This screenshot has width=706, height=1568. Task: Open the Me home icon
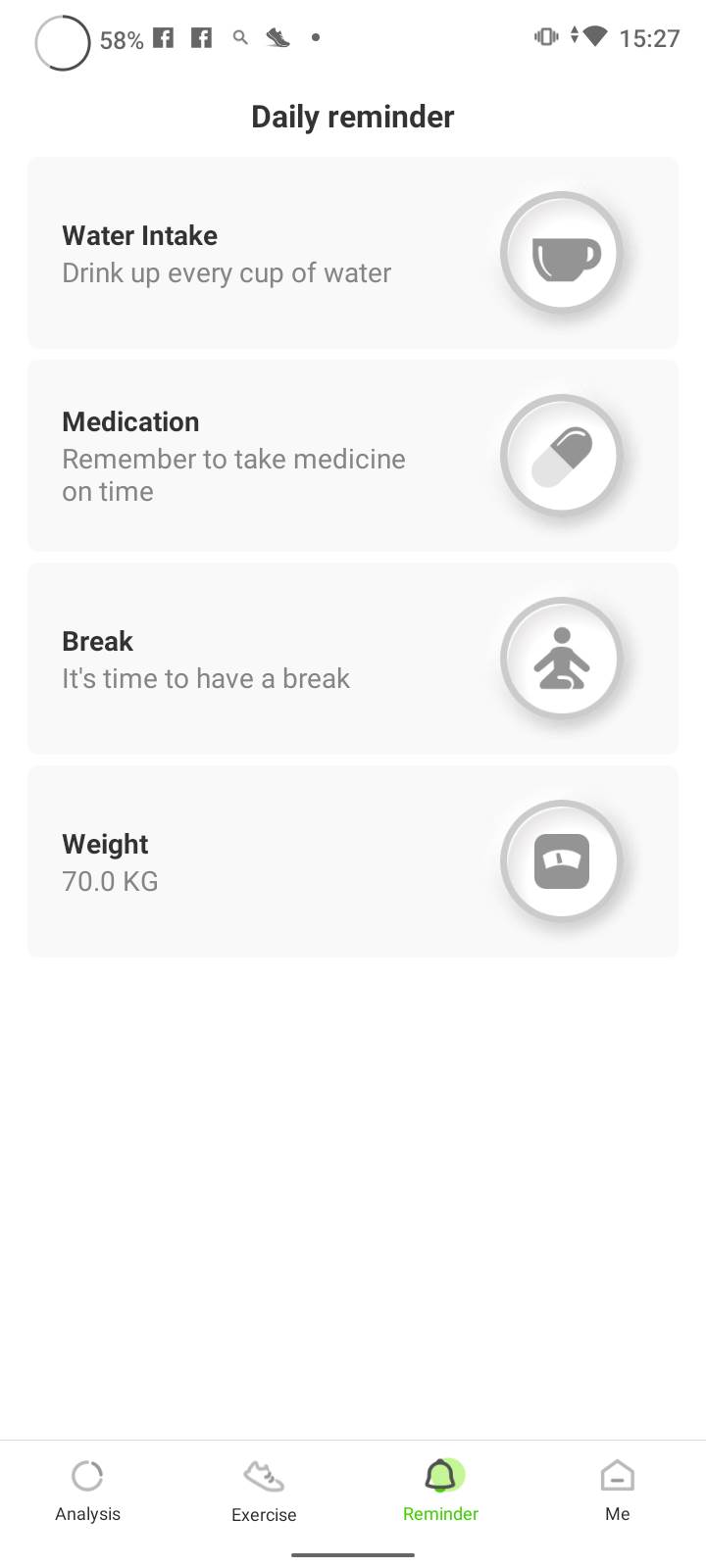617,1475
